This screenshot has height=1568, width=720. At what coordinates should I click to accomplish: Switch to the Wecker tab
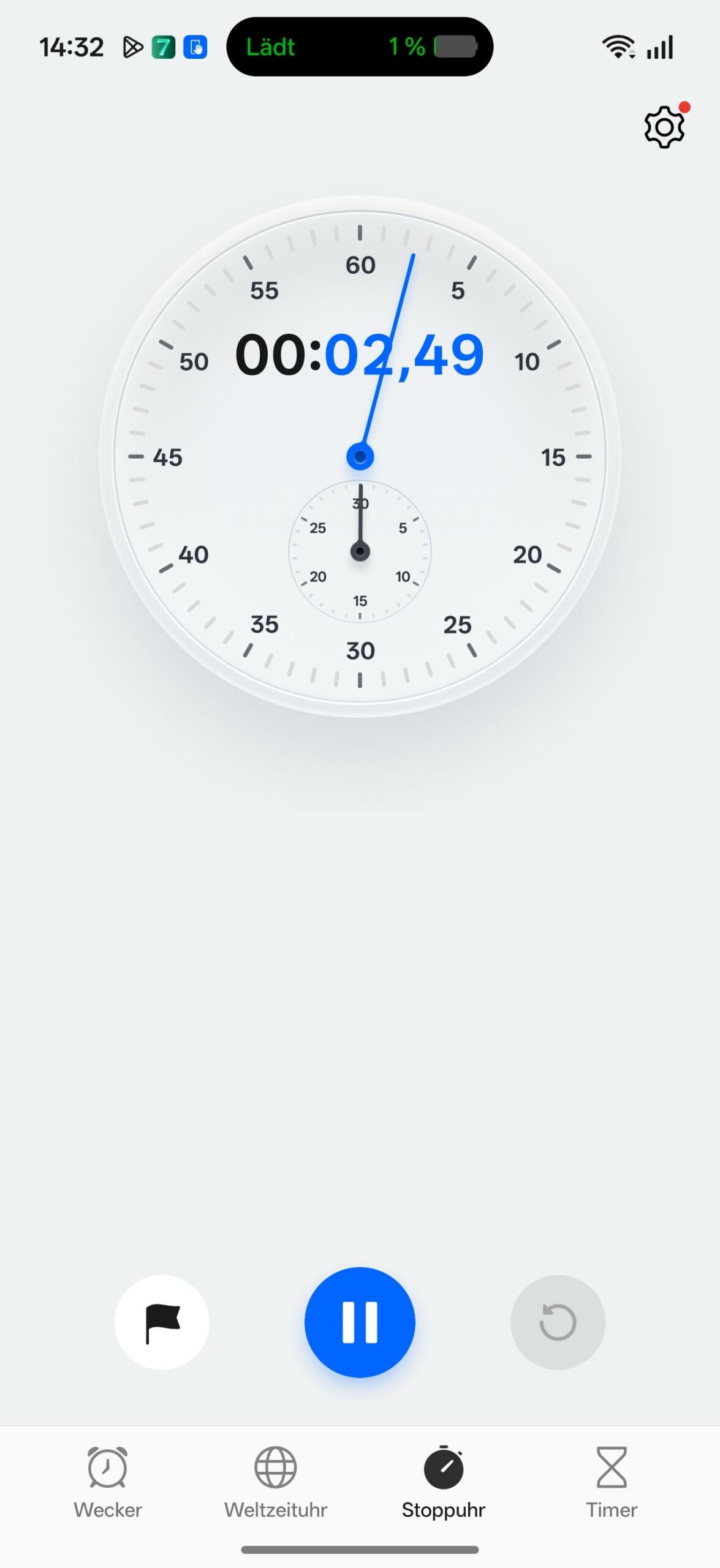tap(108, 1482)
